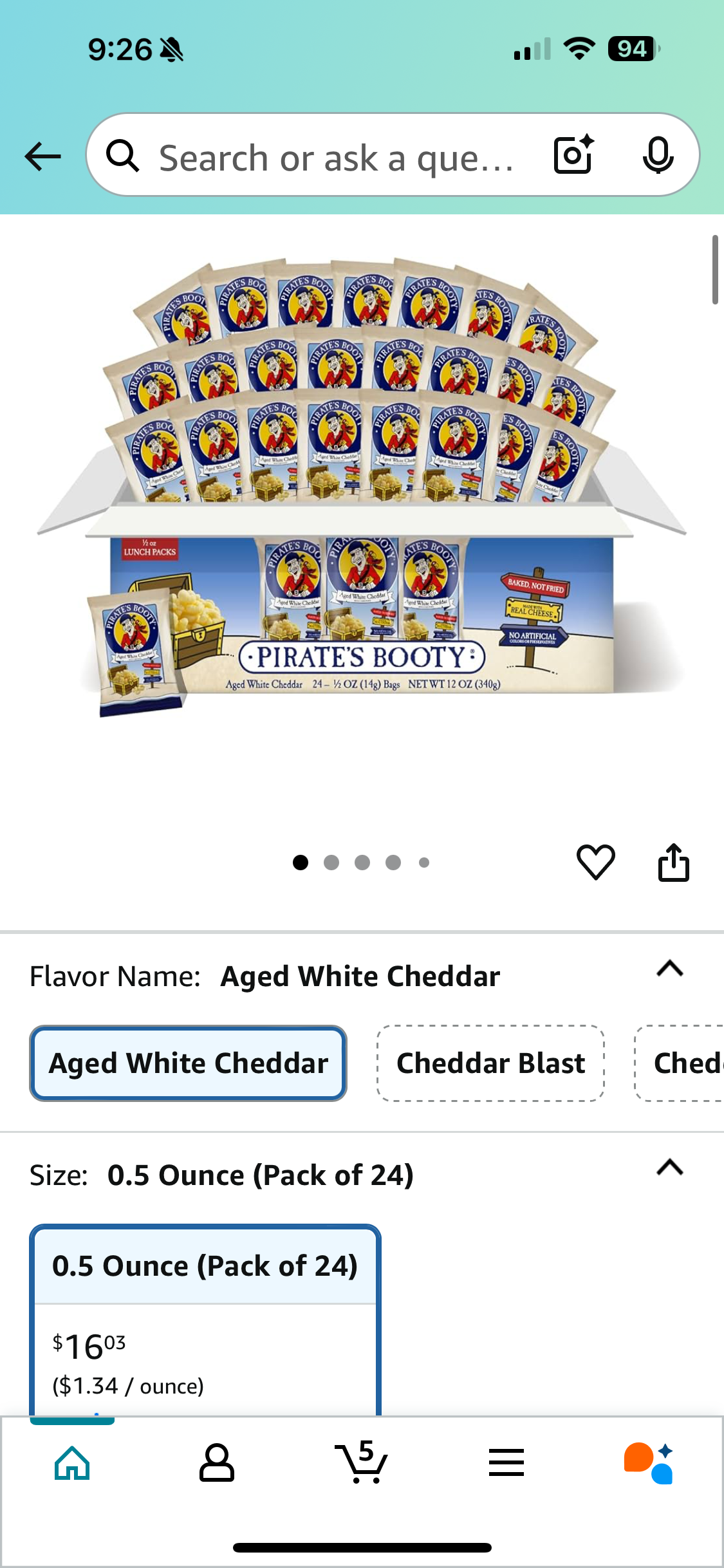View the shopping cart with 5 items
Viewport: 724px width, 1568px height.
[x=362, y=1463]
